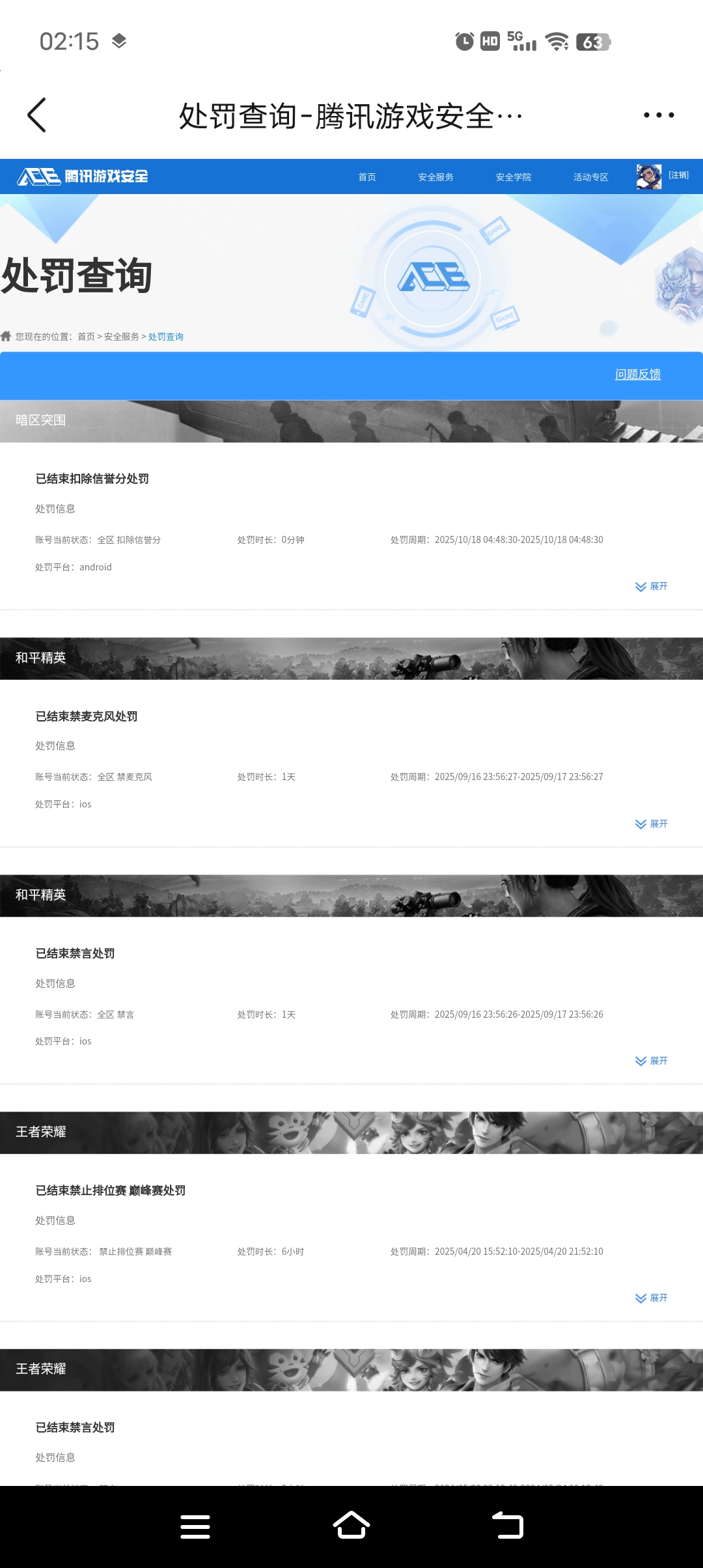Tap the 腾讯游戏安全 ACE logo
This screenshot has width=703, height=1568.
point(83,176)
